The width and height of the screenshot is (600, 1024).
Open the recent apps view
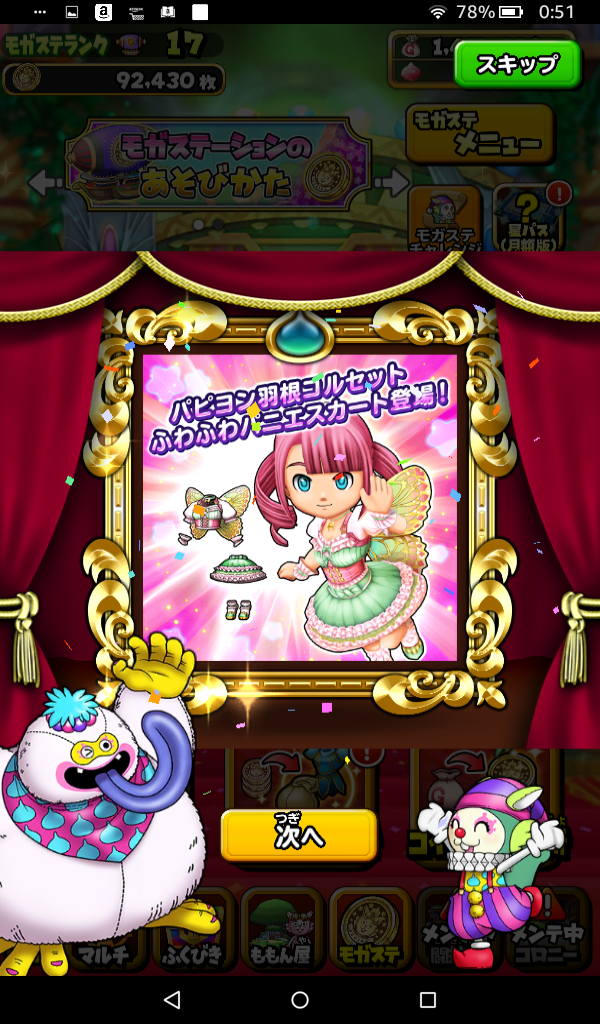tap(428, 999)
